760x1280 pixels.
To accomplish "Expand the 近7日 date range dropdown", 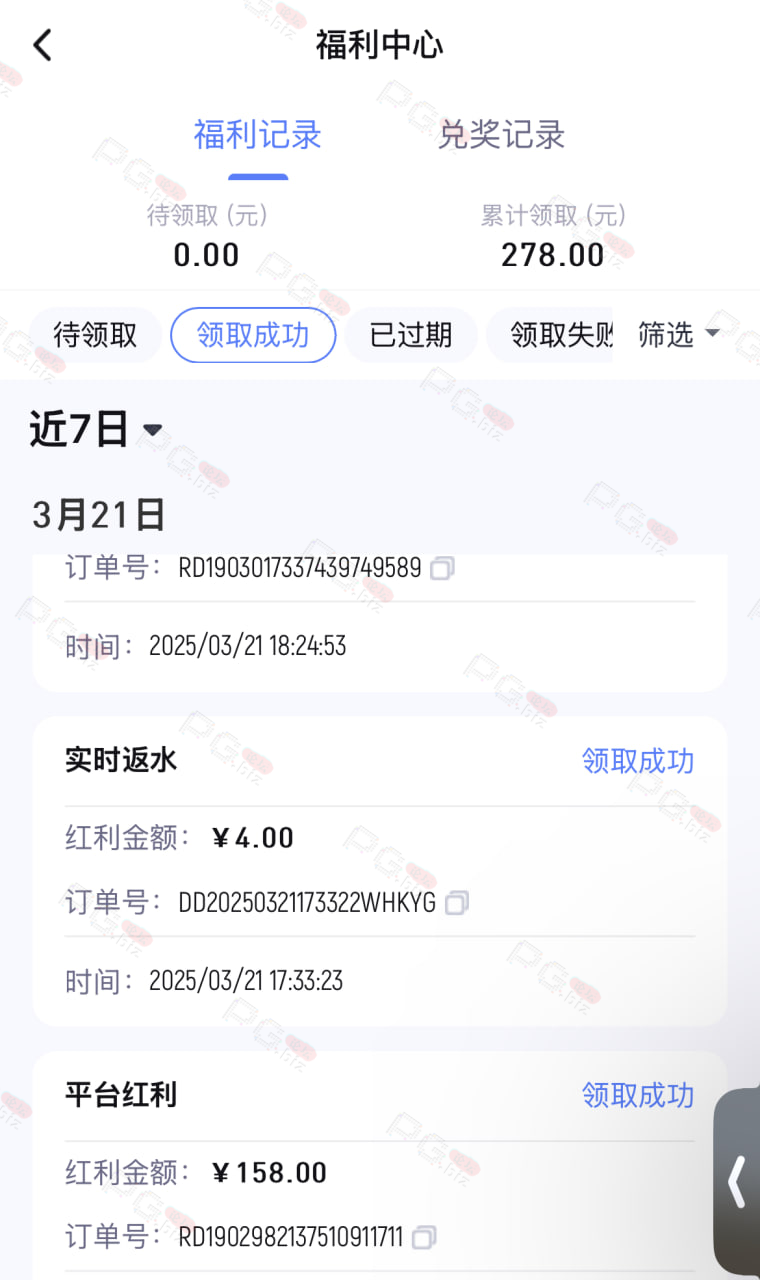I will (96, 430).
